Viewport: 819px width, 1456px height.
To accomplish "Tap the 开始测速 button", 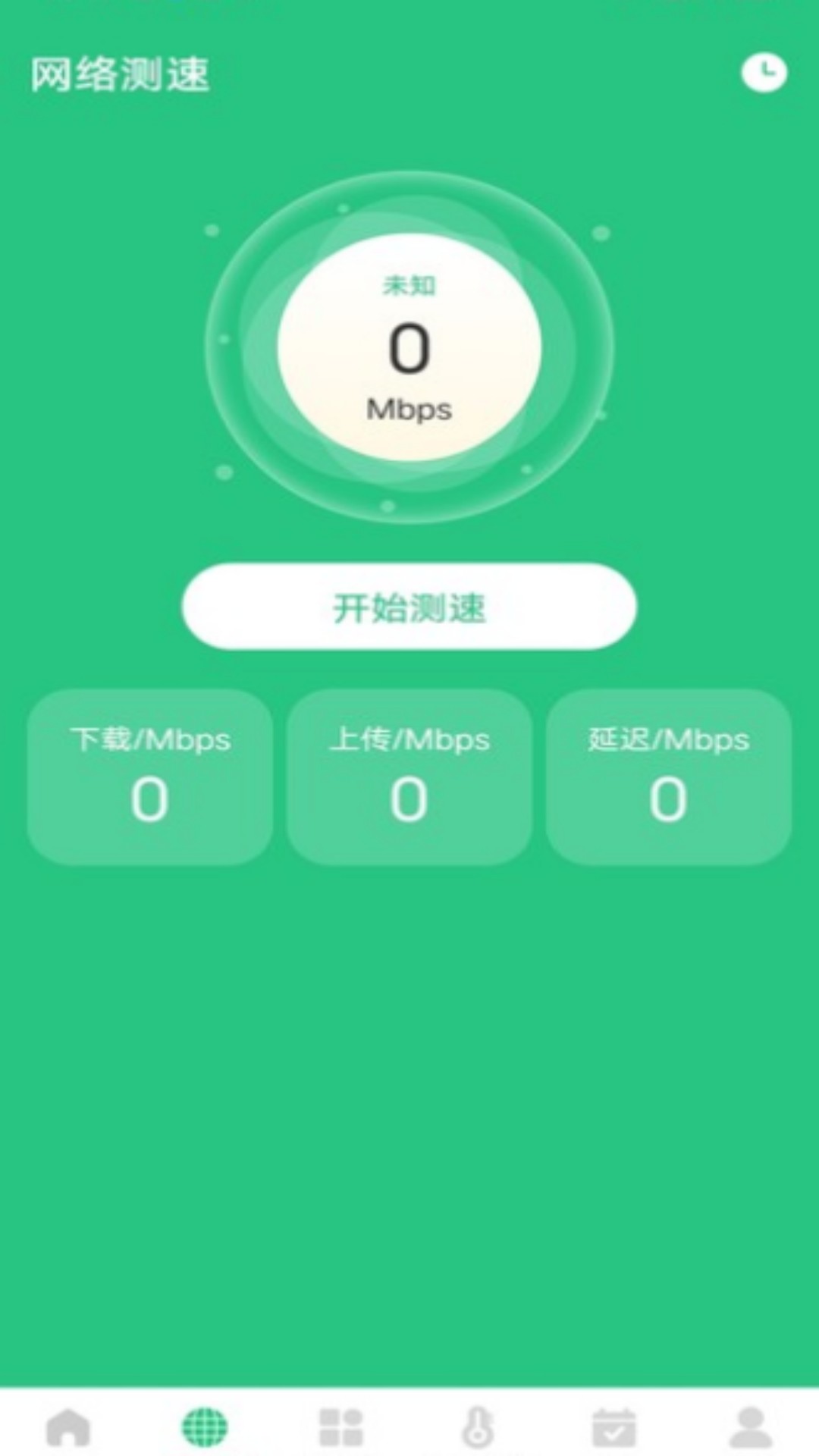I will pyautogui.click(x=409, y=607).
